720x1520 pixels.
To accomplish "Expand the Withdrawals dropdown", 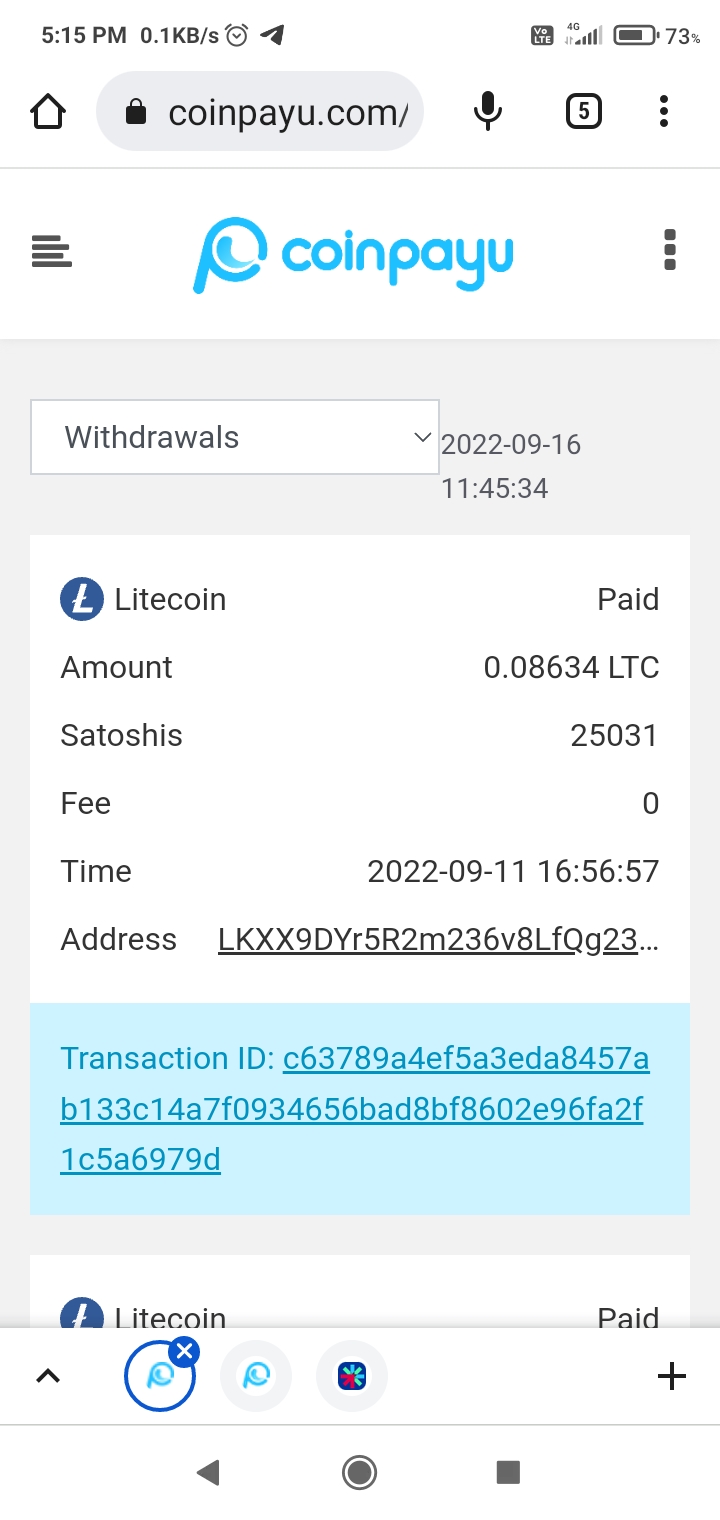I will coord(235,437).
